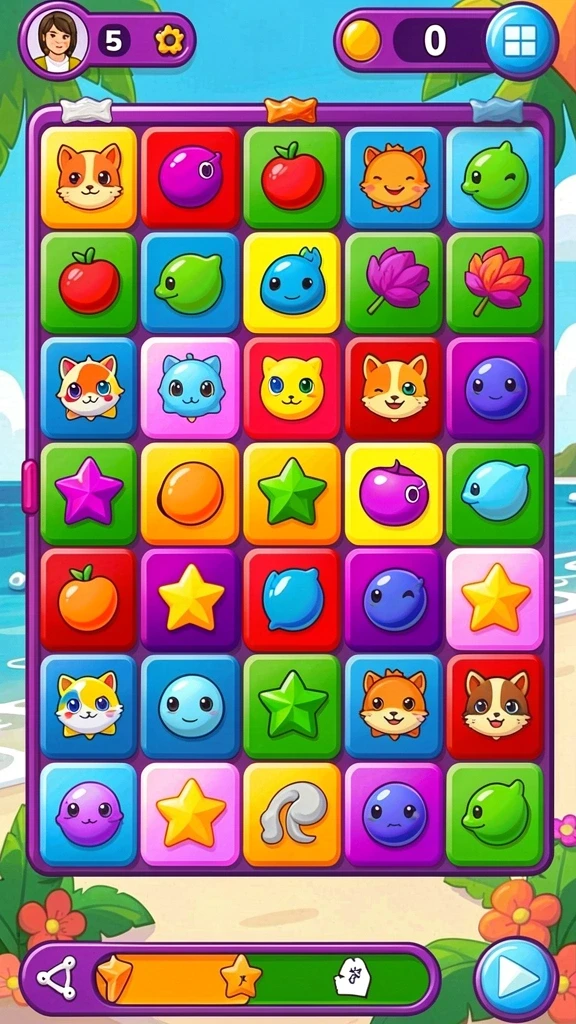
Task: Open the grid menu button
Action: pyautogui.click(x=520, y=40)
